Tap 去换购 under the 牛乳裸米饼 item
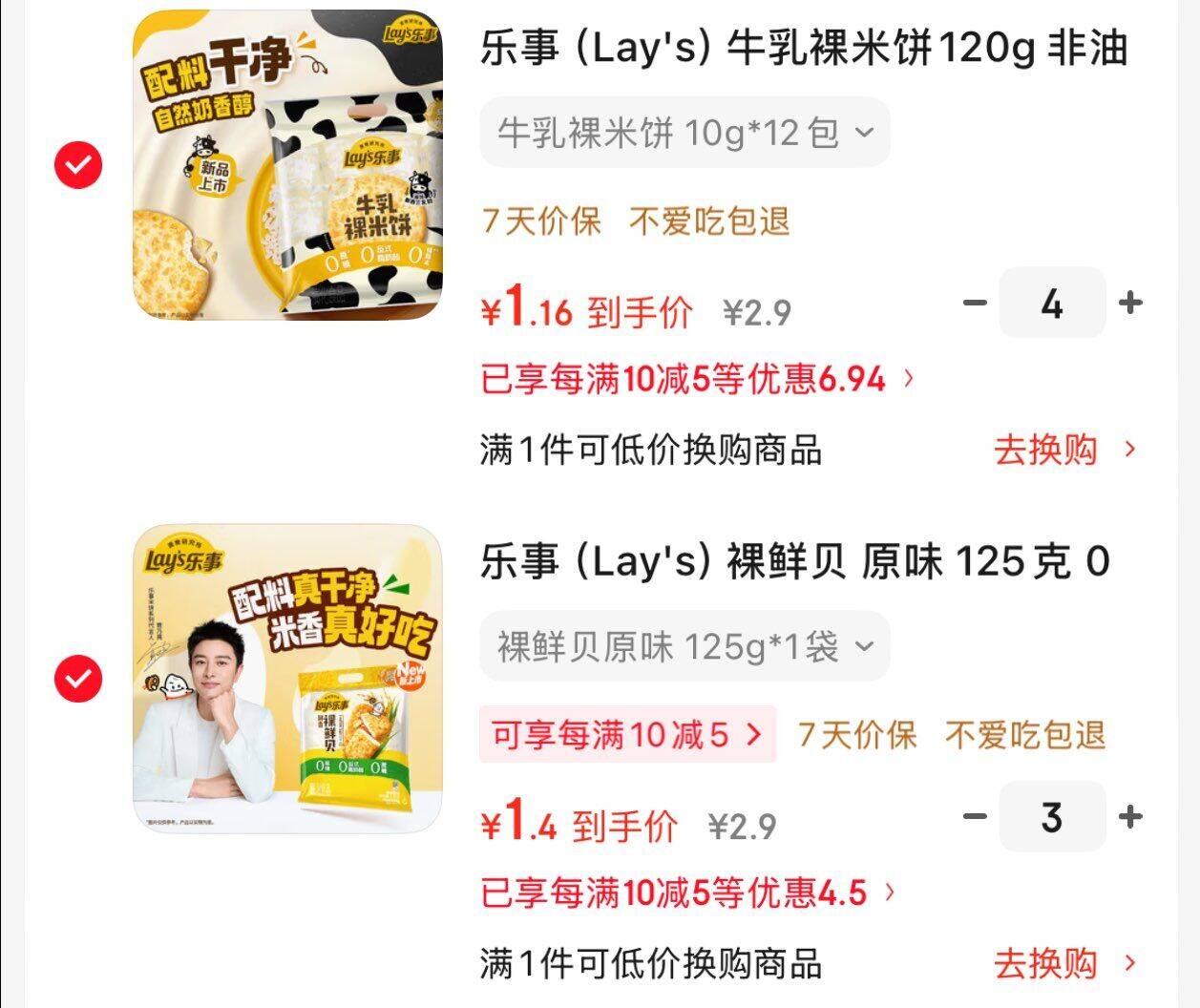The image size is (1200, 1008). tap(1063, 449)
